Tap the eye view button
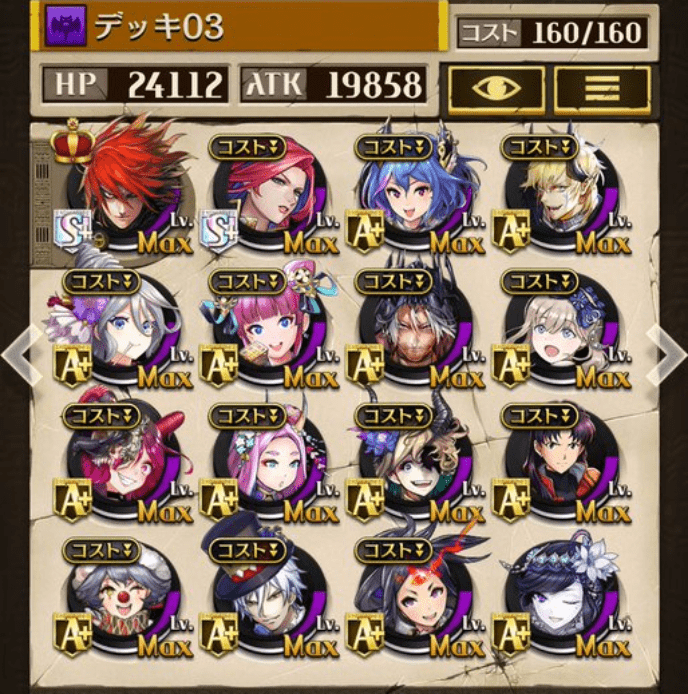688x694 pixels. [x=495, y=91]
